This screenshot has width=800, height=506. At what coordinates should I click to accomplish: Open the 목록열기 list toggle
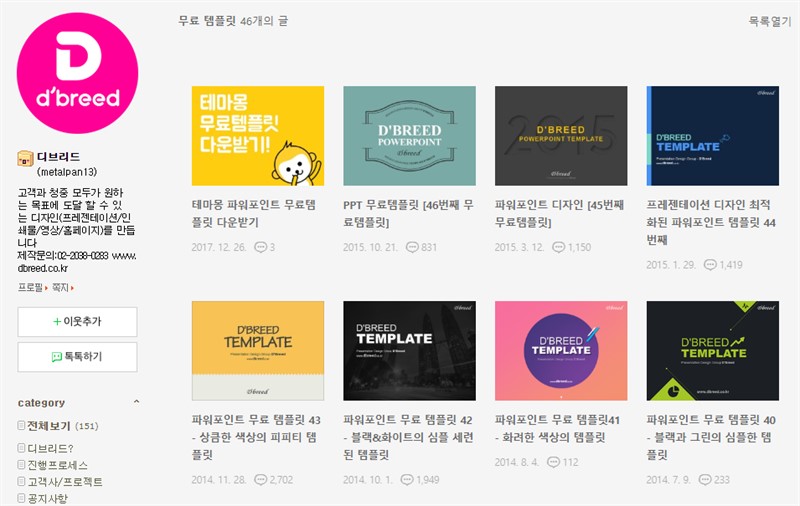768,20
